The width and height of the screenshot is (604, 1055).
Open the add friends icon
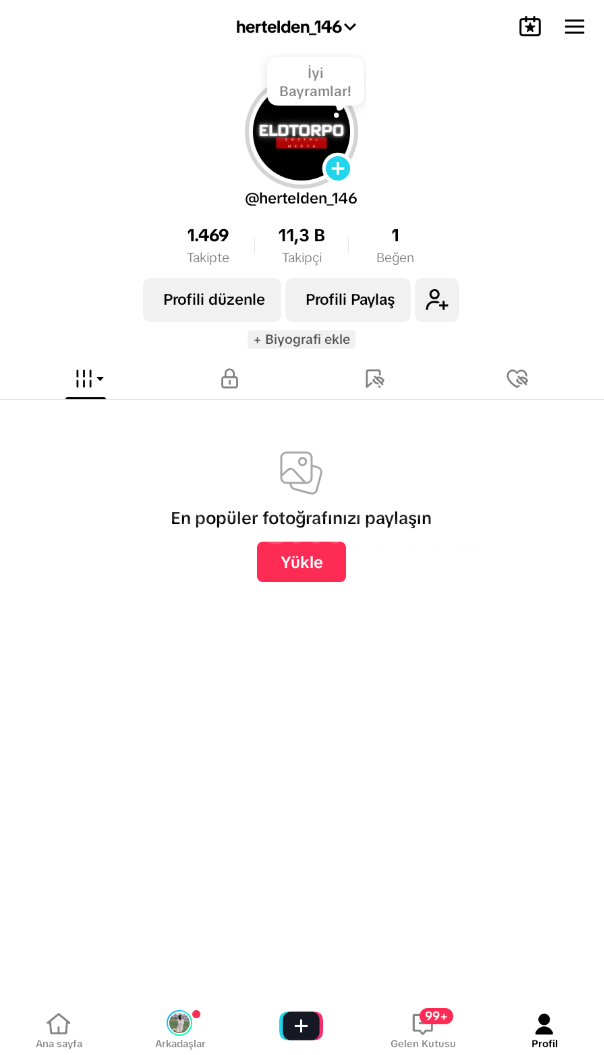click(437, 300)
